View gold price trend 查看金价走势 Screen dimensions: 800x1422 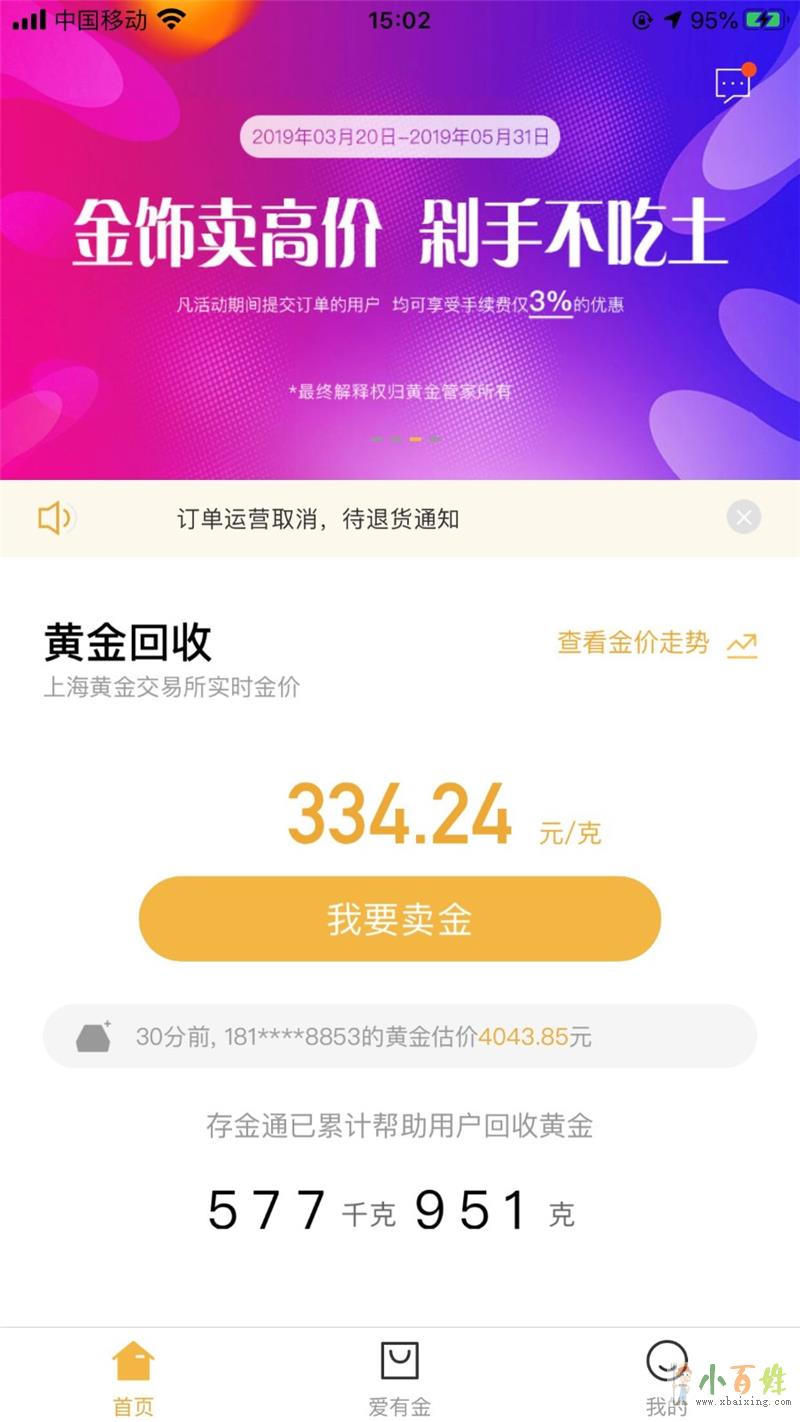coord(656,643)
